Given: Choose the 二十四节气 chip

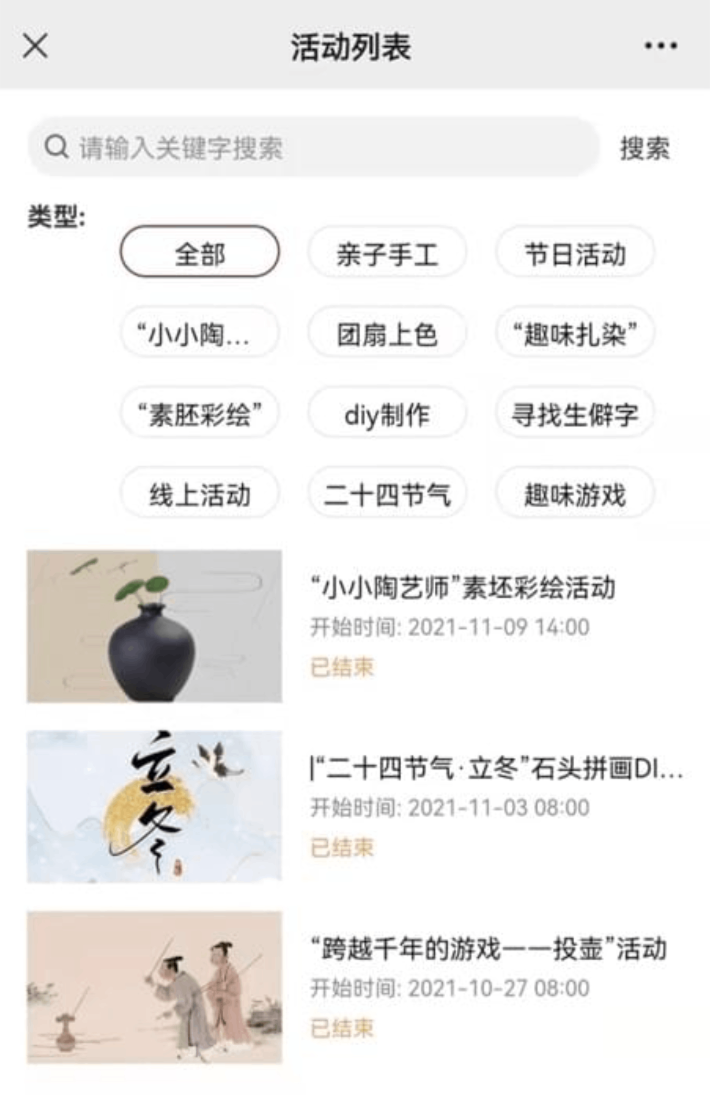Looking at the screenshot, I should point(387,494).
